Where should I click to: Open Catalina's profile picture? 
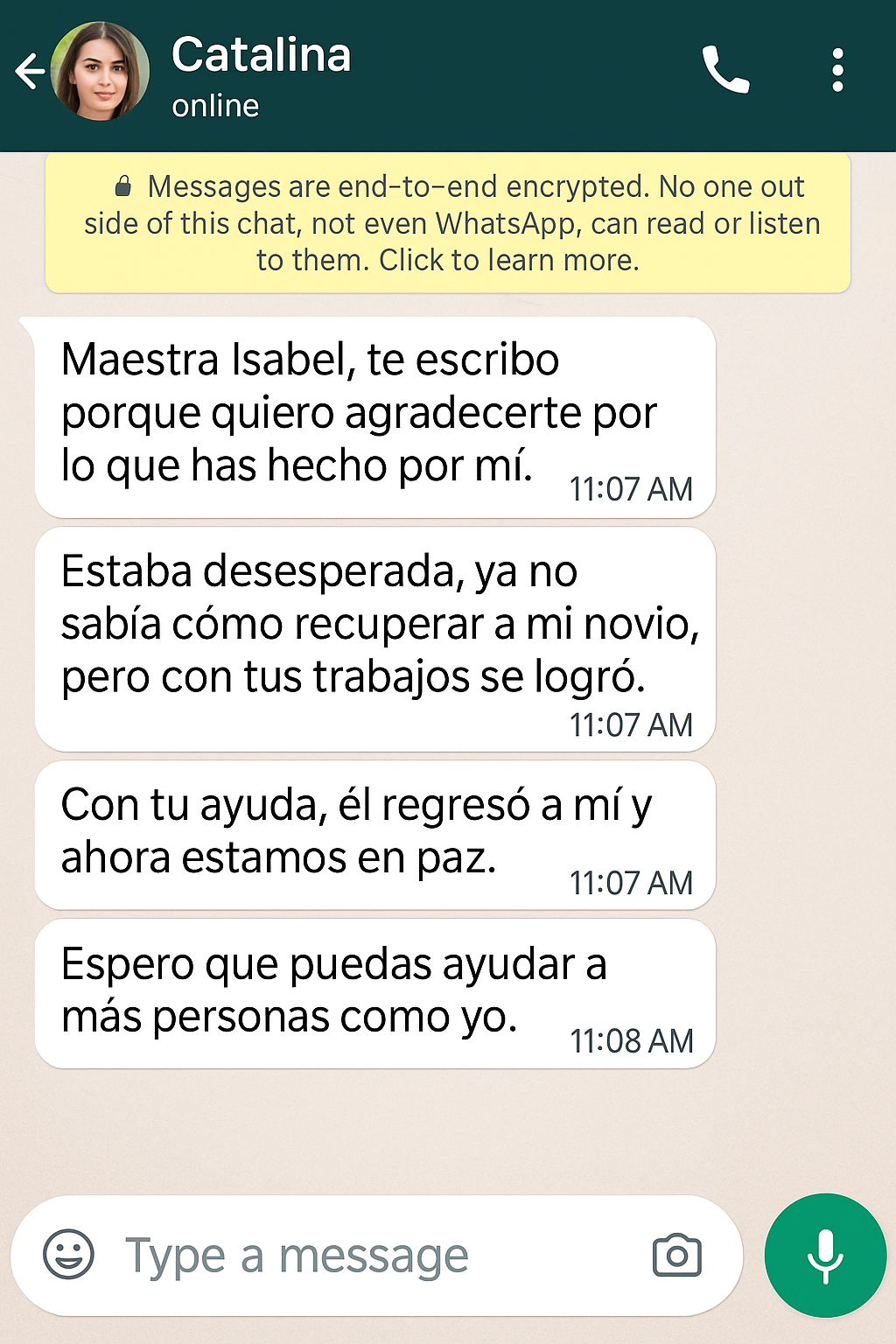tap(100, 72)
